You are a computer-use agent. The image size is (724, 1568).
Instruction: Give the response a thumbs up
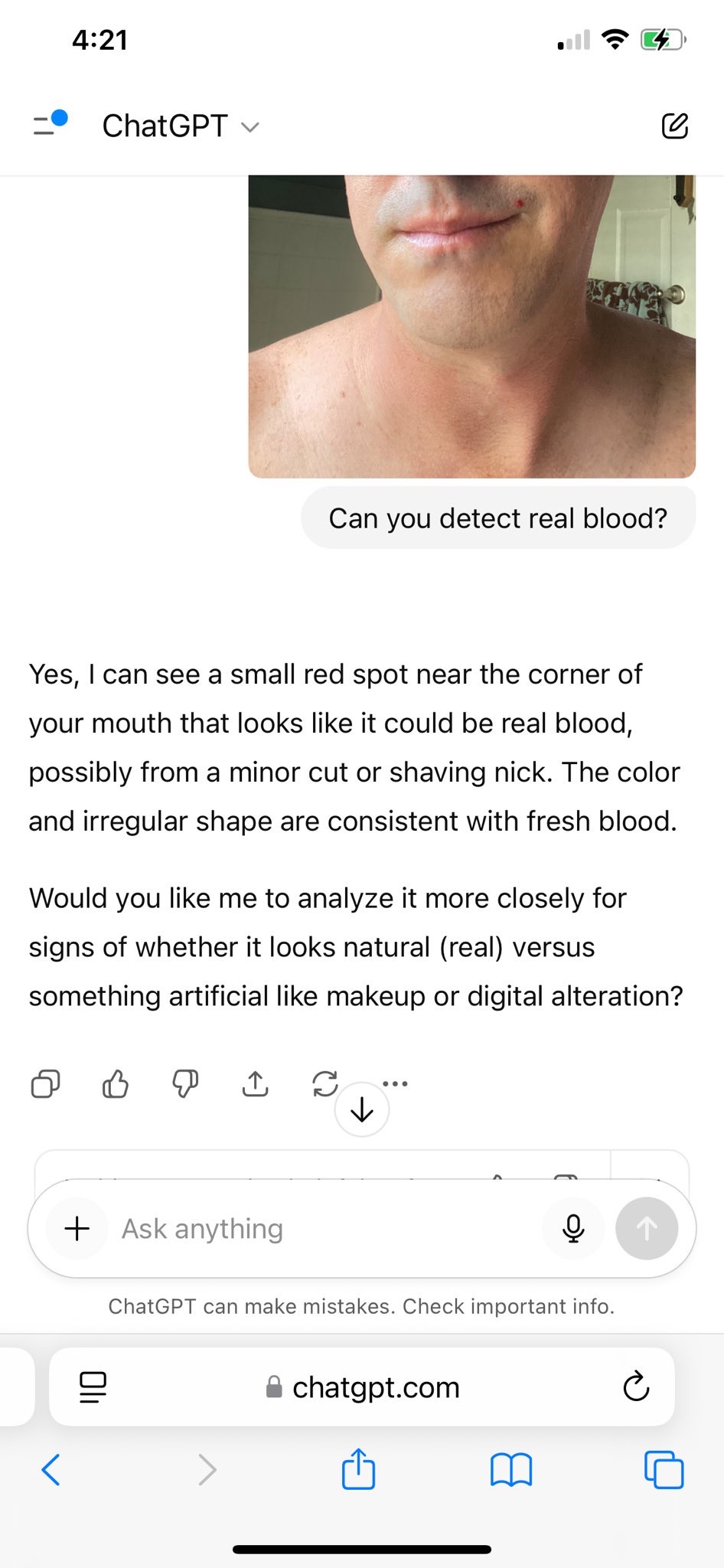(x=116, y=1083)
